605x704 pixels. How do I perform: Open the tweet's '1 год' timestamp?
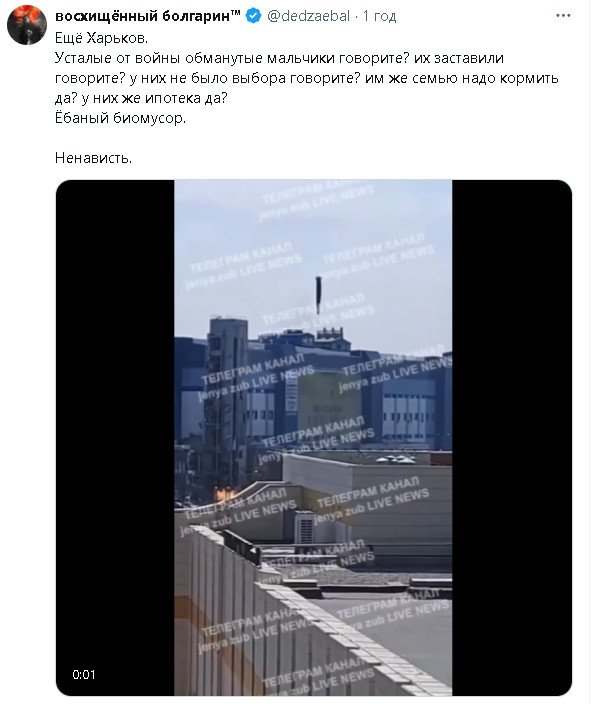pyautogui.click(x=379, y=16)
